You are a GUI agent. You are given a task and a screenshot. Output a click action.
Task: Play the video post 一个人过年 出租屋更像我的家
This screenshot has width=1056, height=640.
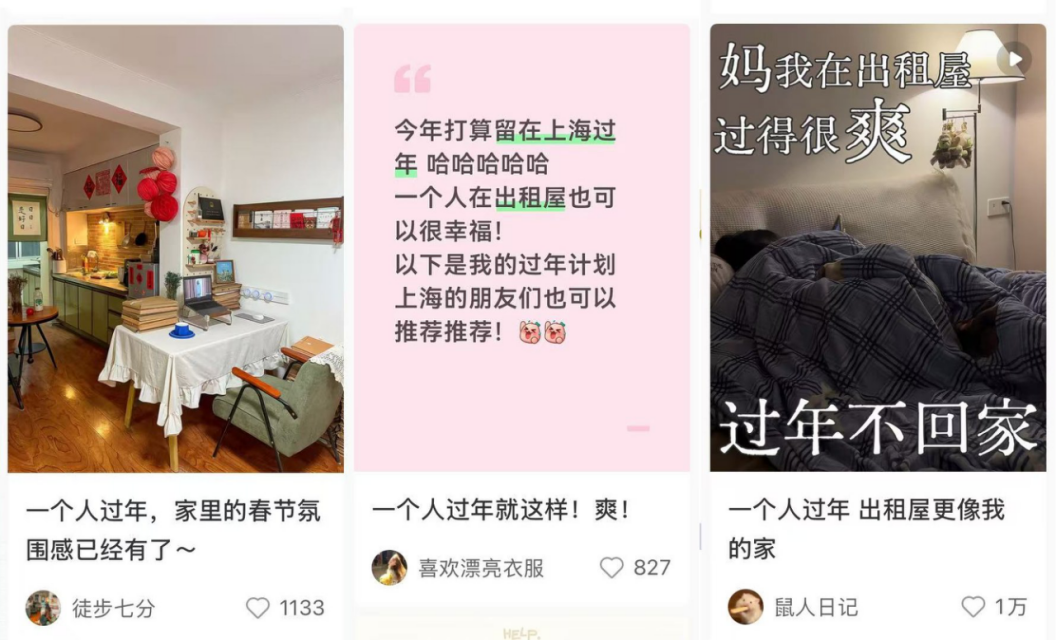click(877, 250)
